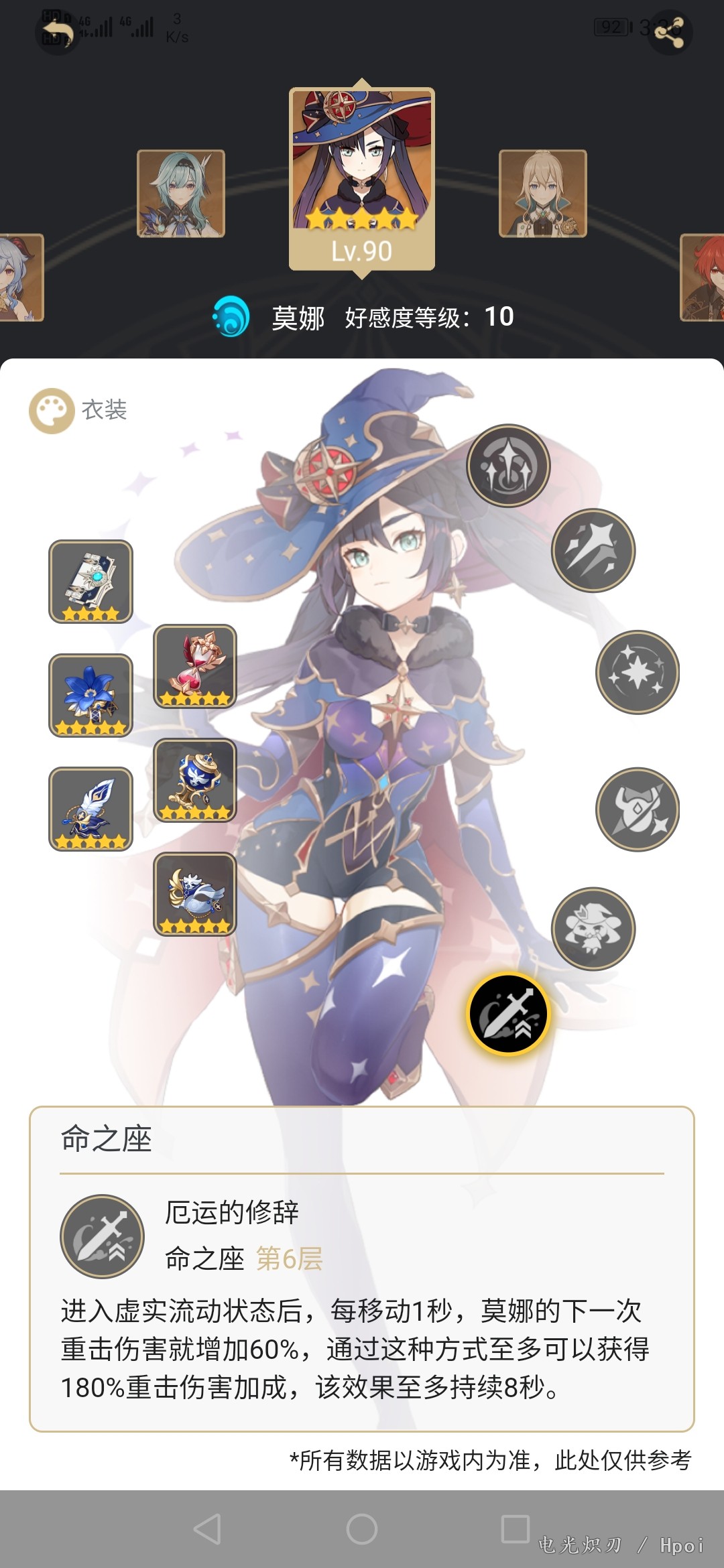View the red hourglass artifact
This screenshot has width=724, height=1568.
[195, 666]
